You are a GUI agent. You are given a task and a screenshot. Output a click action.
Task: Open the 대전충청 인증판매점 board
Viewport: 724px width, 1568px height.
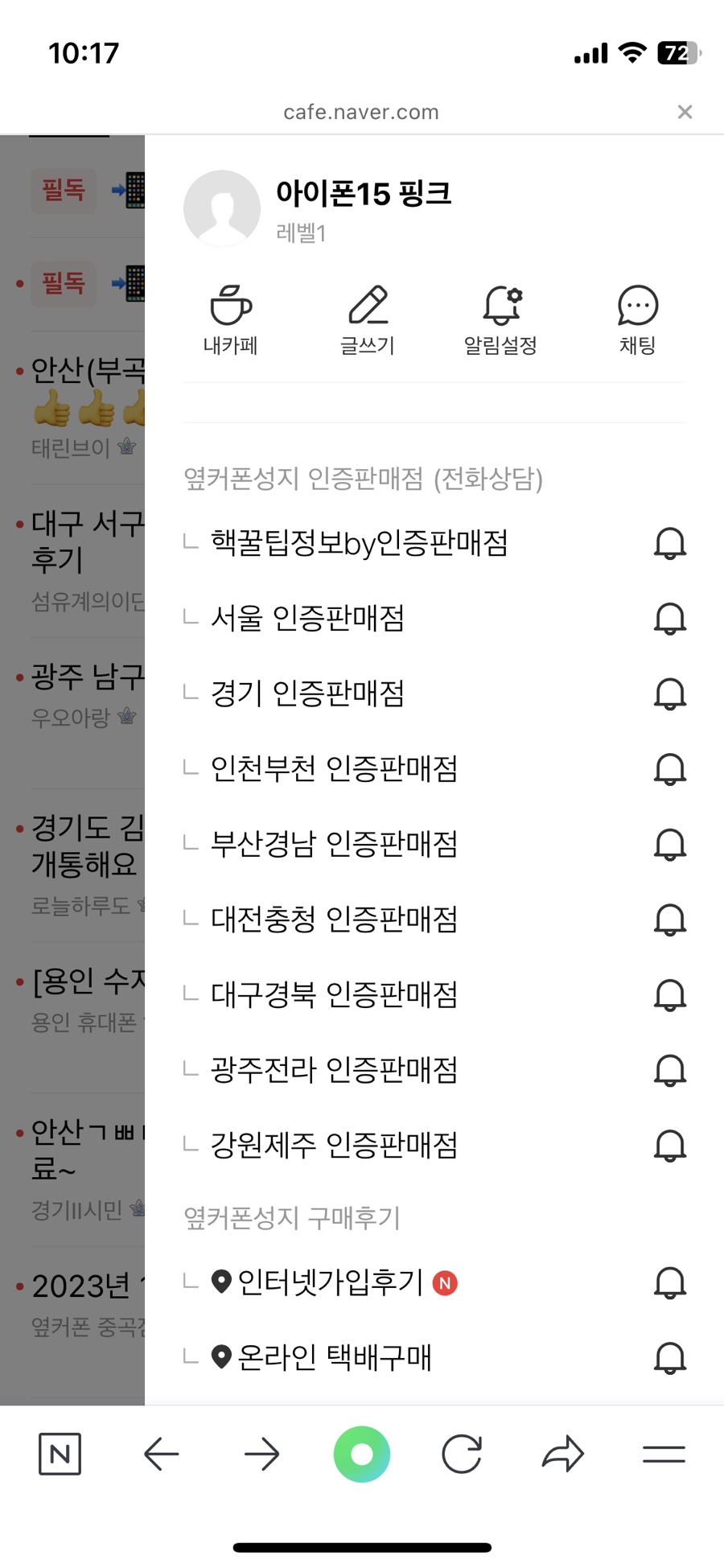334,919
